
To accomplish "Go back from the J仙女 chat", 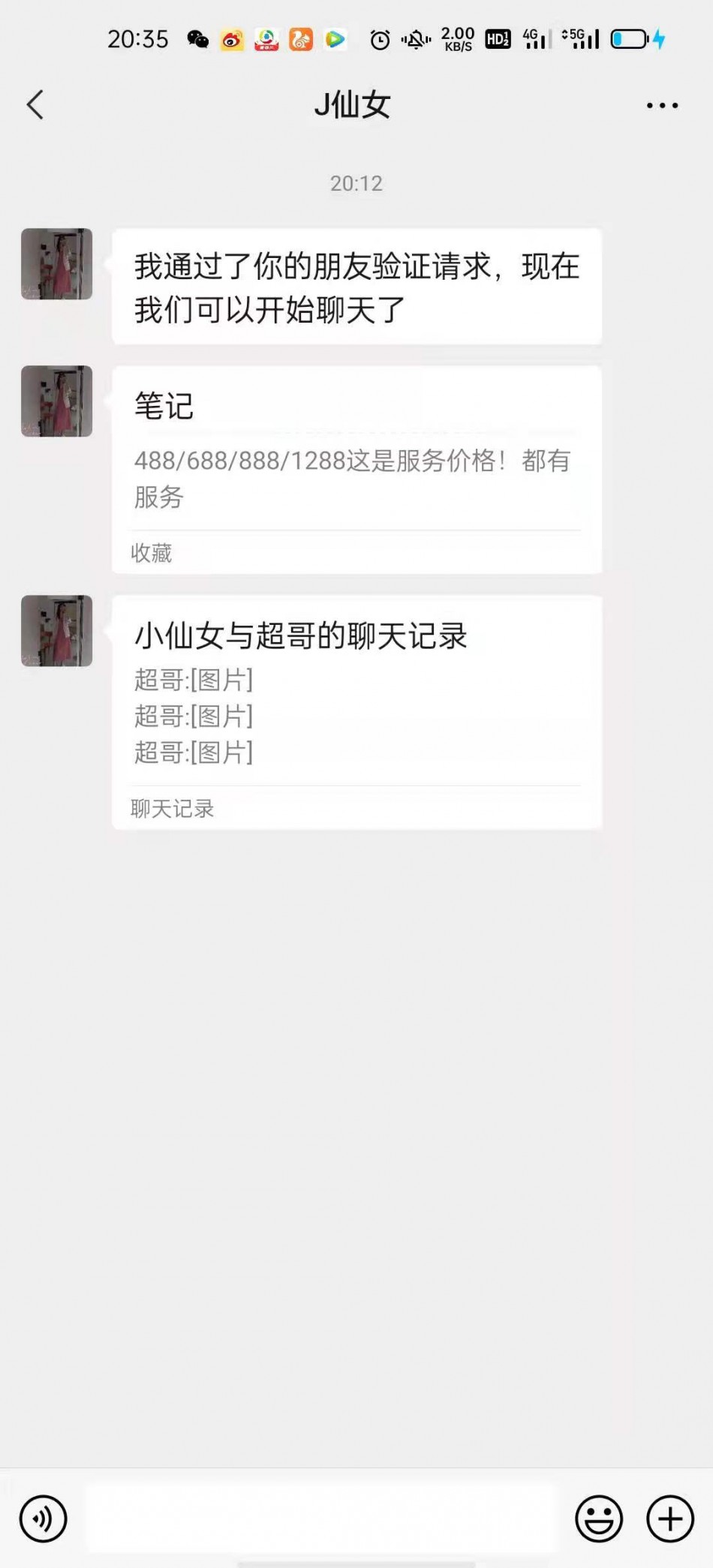I will 35,105.
